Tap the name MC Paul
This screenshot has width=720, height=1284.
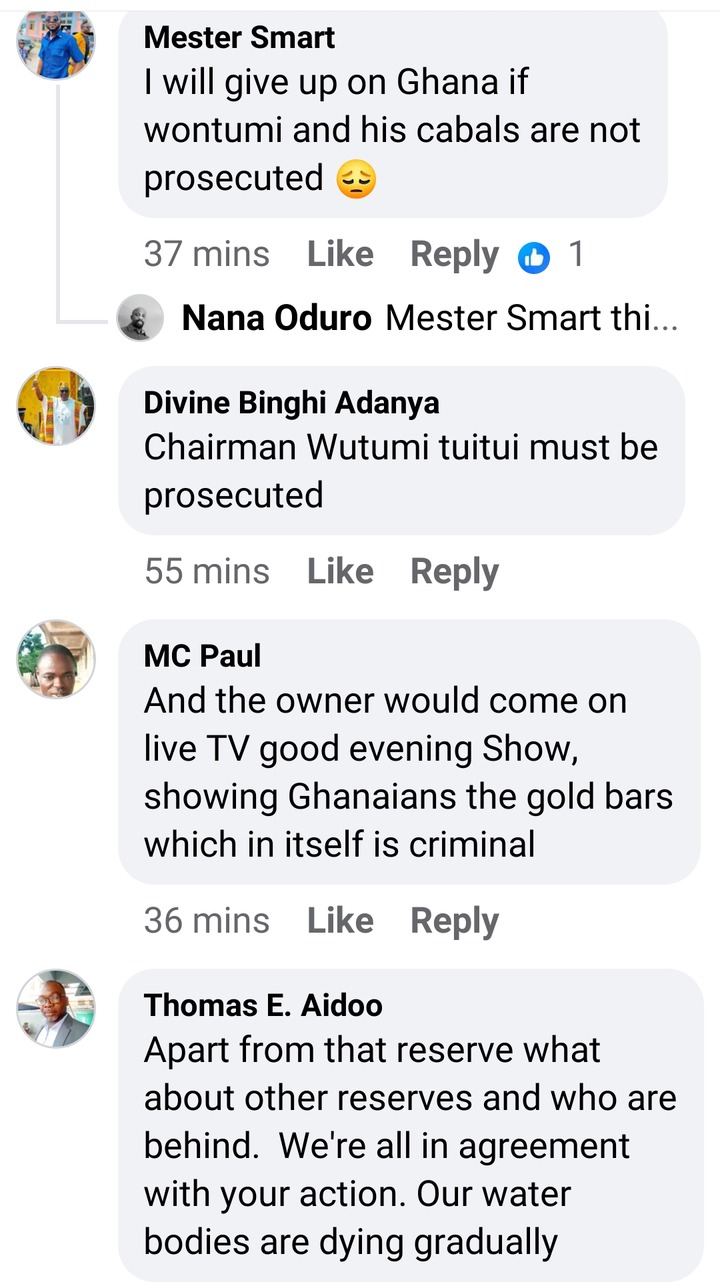tap(202, 656)
